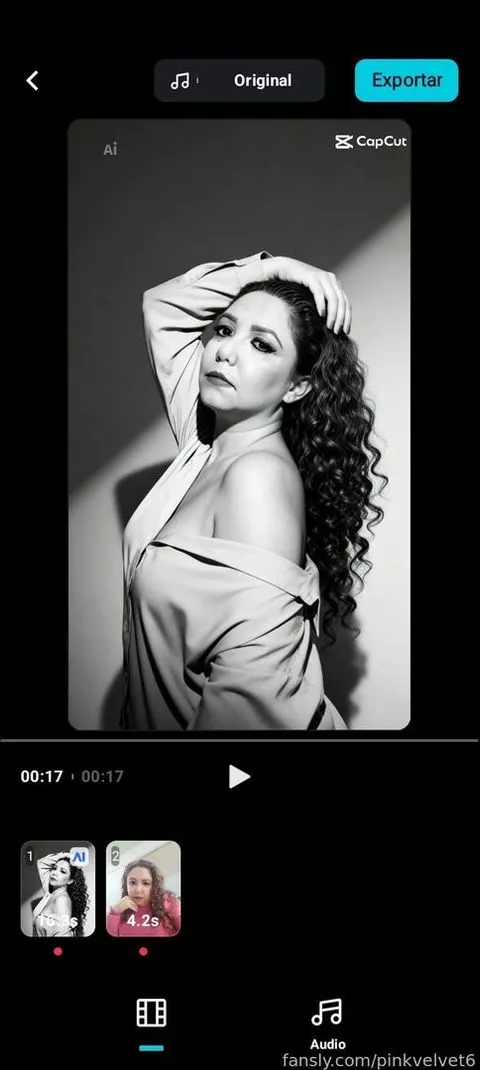
Task: Go back with the top-left arrow
Action: [x=32, y=81]
